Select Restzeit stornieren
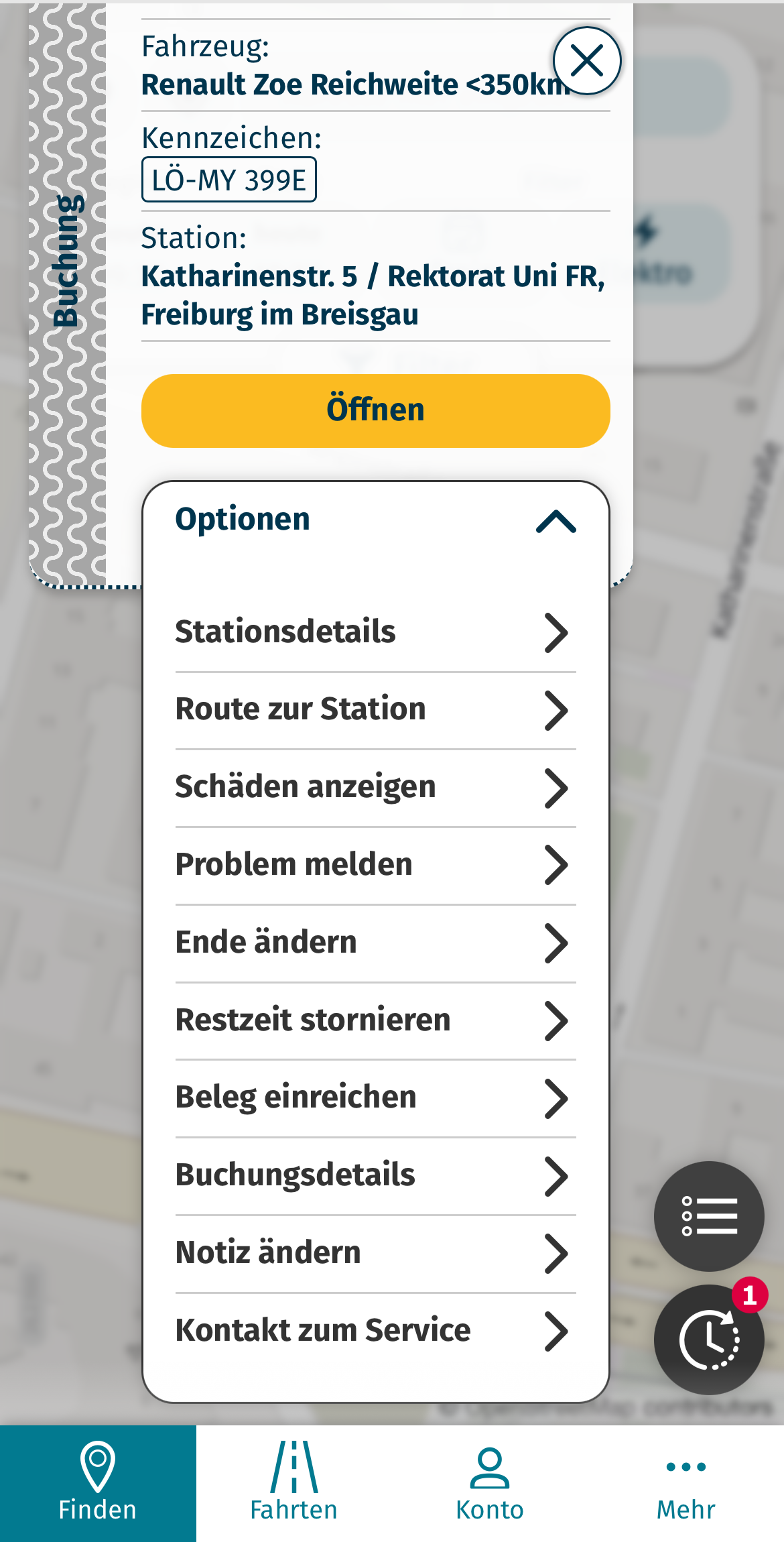Viewport: 784px width, 1542px height. [x=375, y=1022]
